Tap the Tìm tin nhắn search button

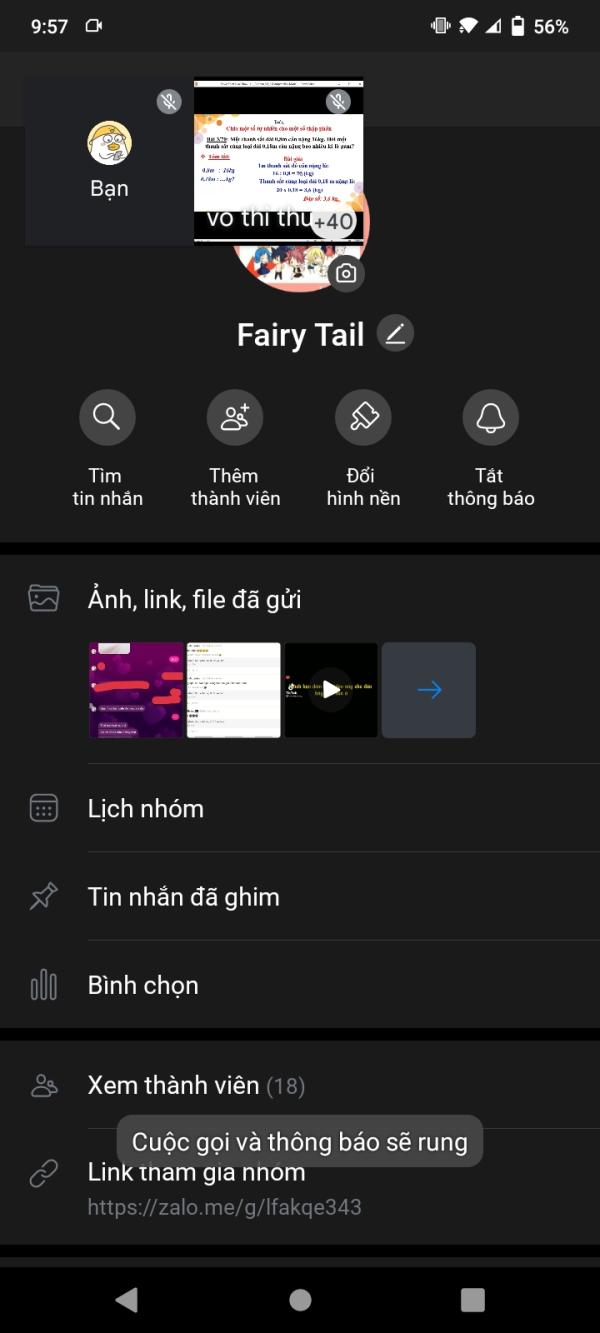107,418
